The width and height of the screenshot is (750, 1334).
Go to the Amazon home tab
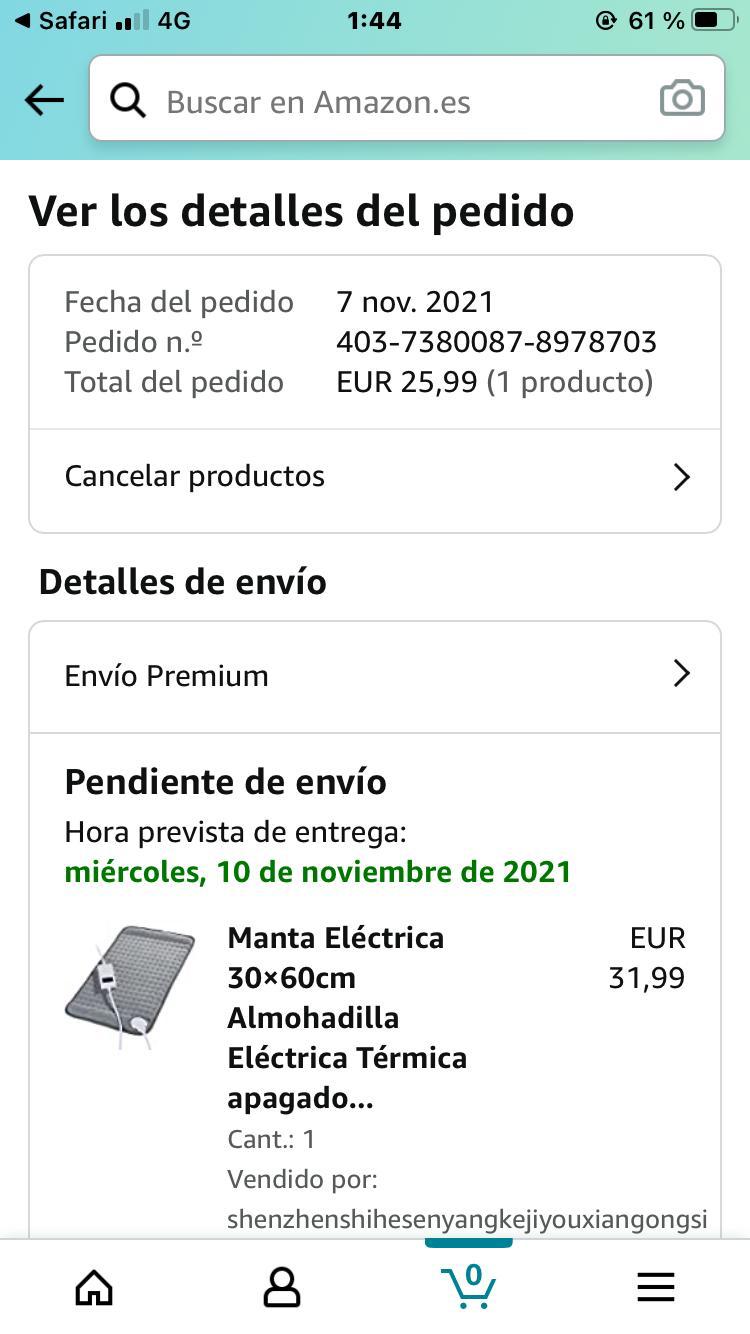pyautogui.click(x=94, y=1287)
